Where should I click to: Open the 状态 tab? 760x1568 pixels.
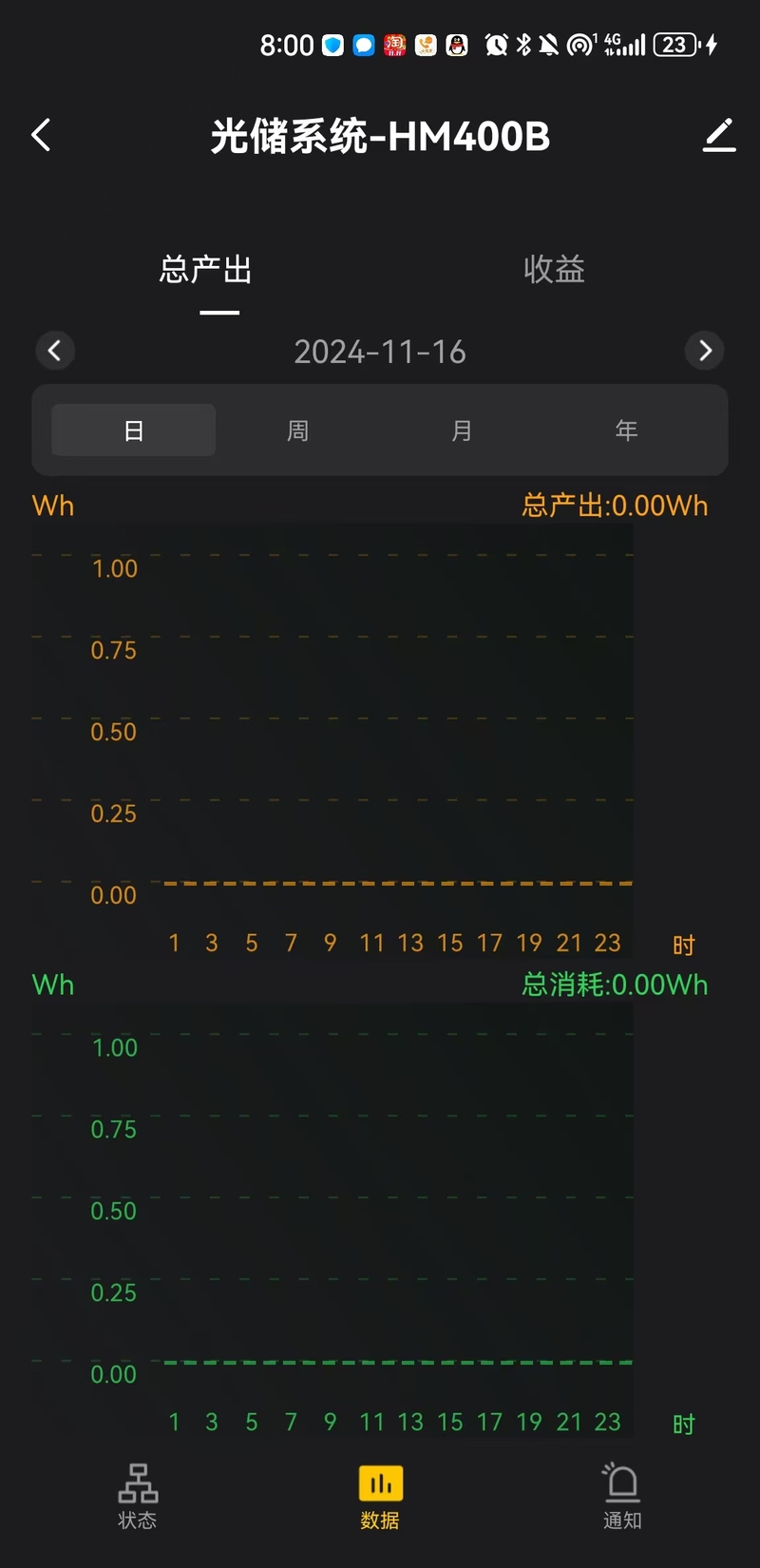click(138, 1496)
